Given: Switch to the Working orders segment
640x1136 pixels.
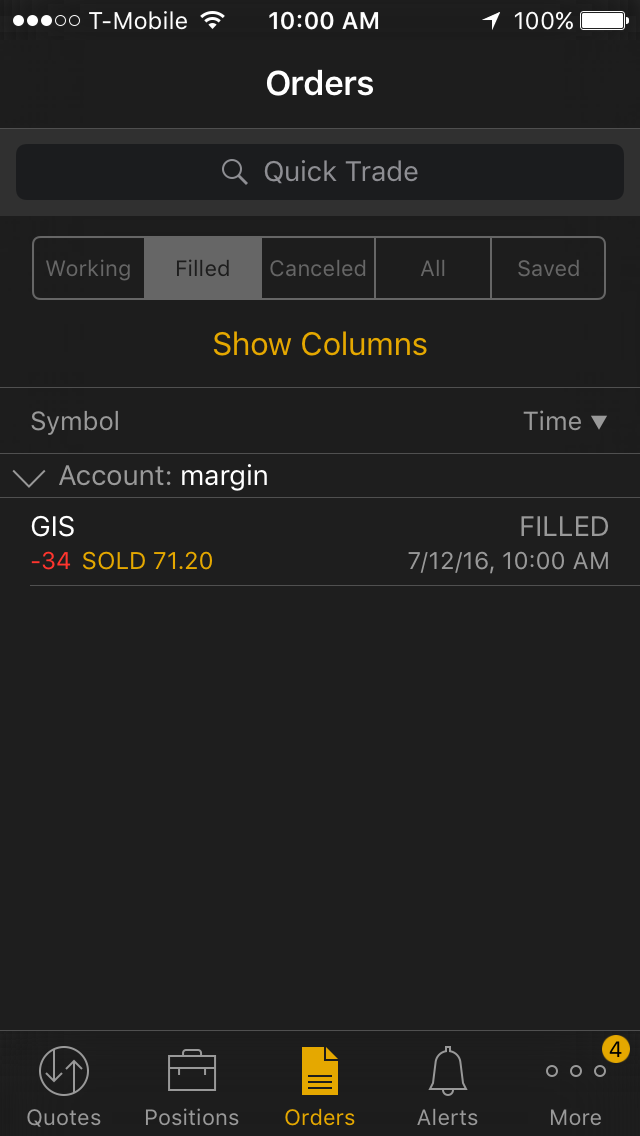Looking at the screenshot, I should 89,268.
